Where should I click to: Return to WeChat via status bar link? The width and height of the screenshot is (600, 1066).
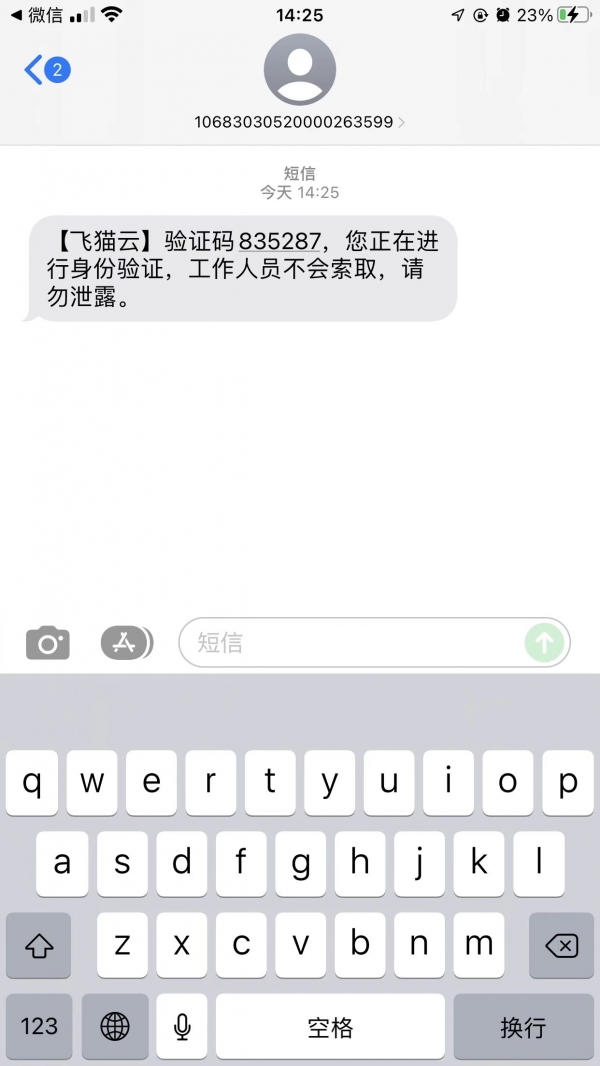37,15
